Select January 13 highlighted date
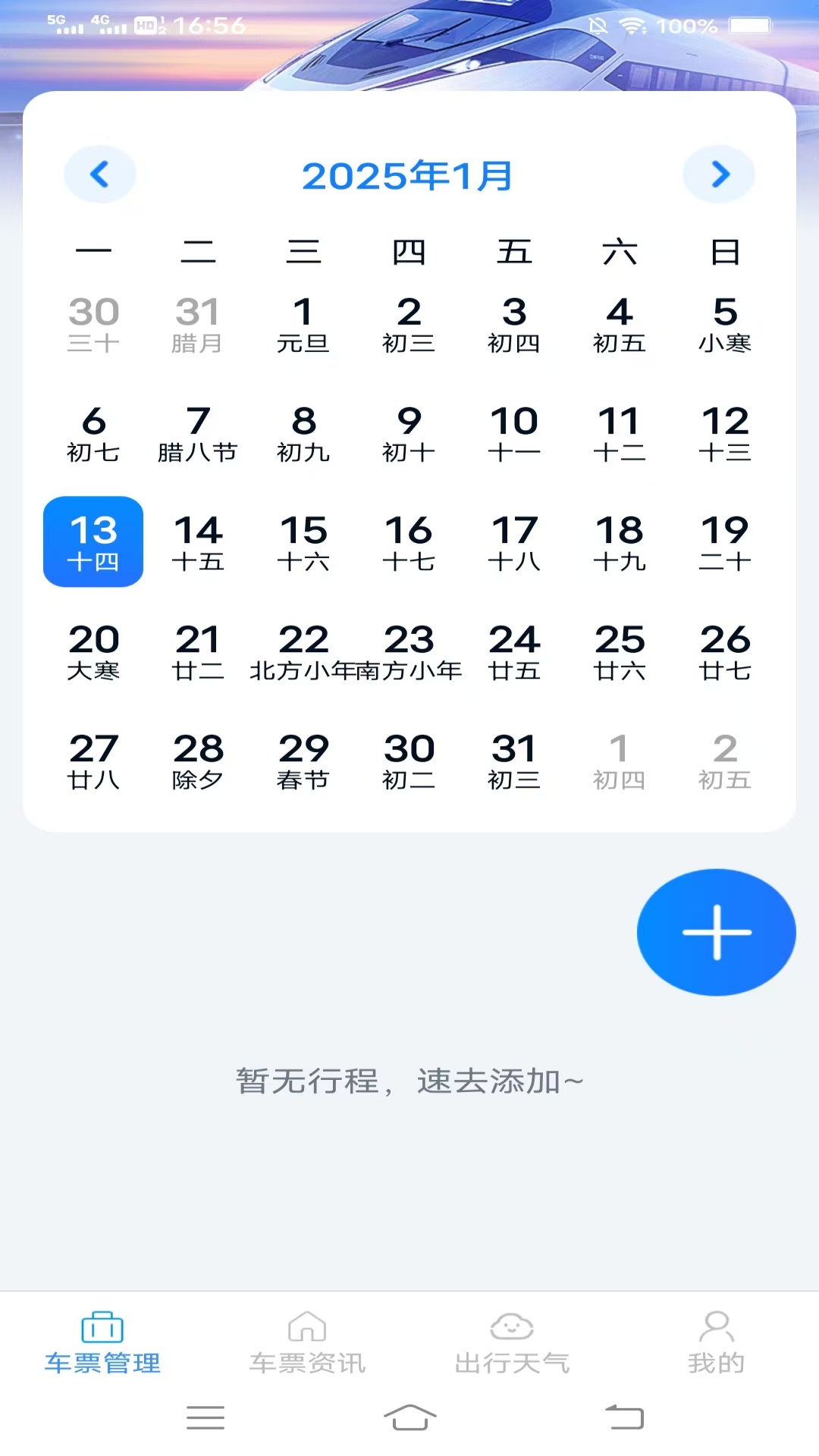819x1456 pixels. (x=93, y=541)
